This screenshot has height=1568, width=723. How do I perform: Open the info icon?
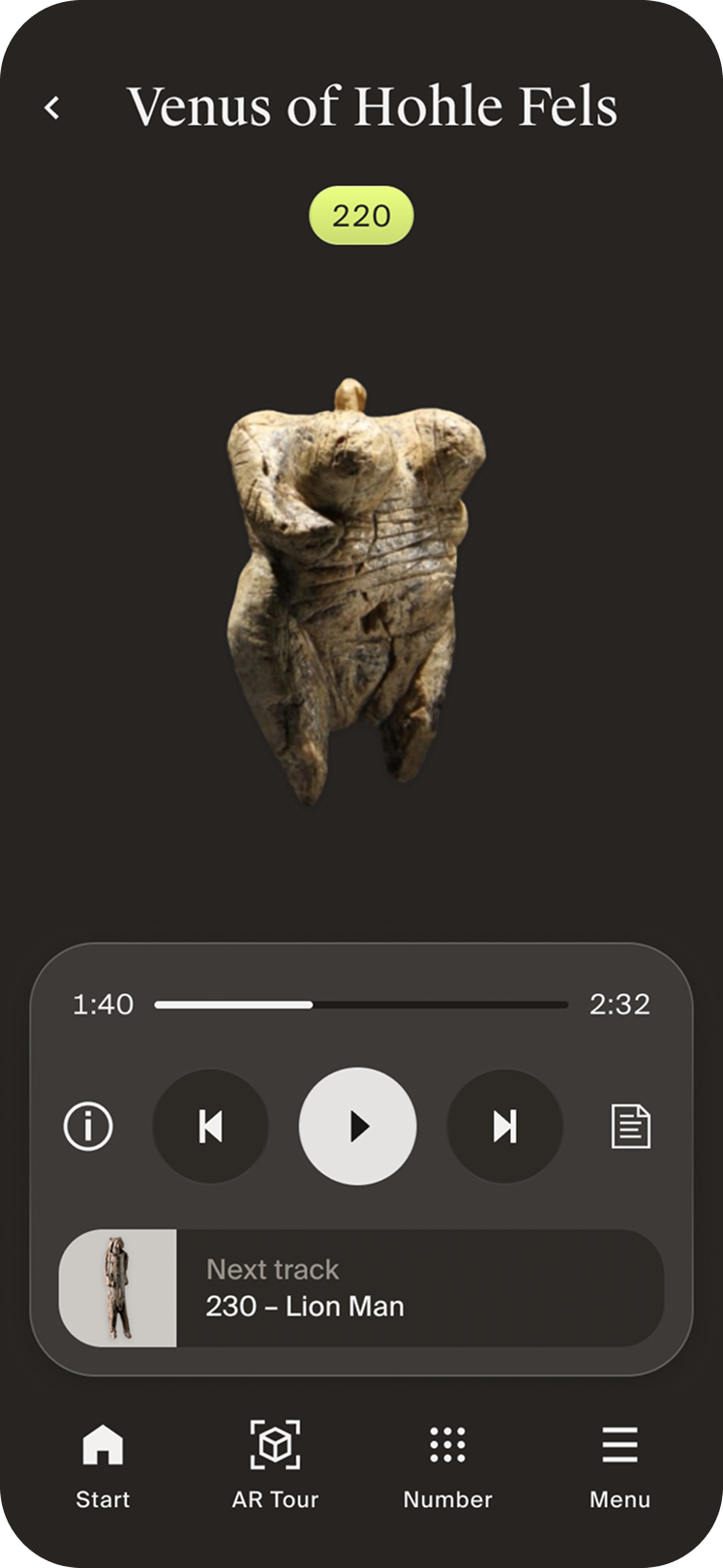(x=88, y=1126)
